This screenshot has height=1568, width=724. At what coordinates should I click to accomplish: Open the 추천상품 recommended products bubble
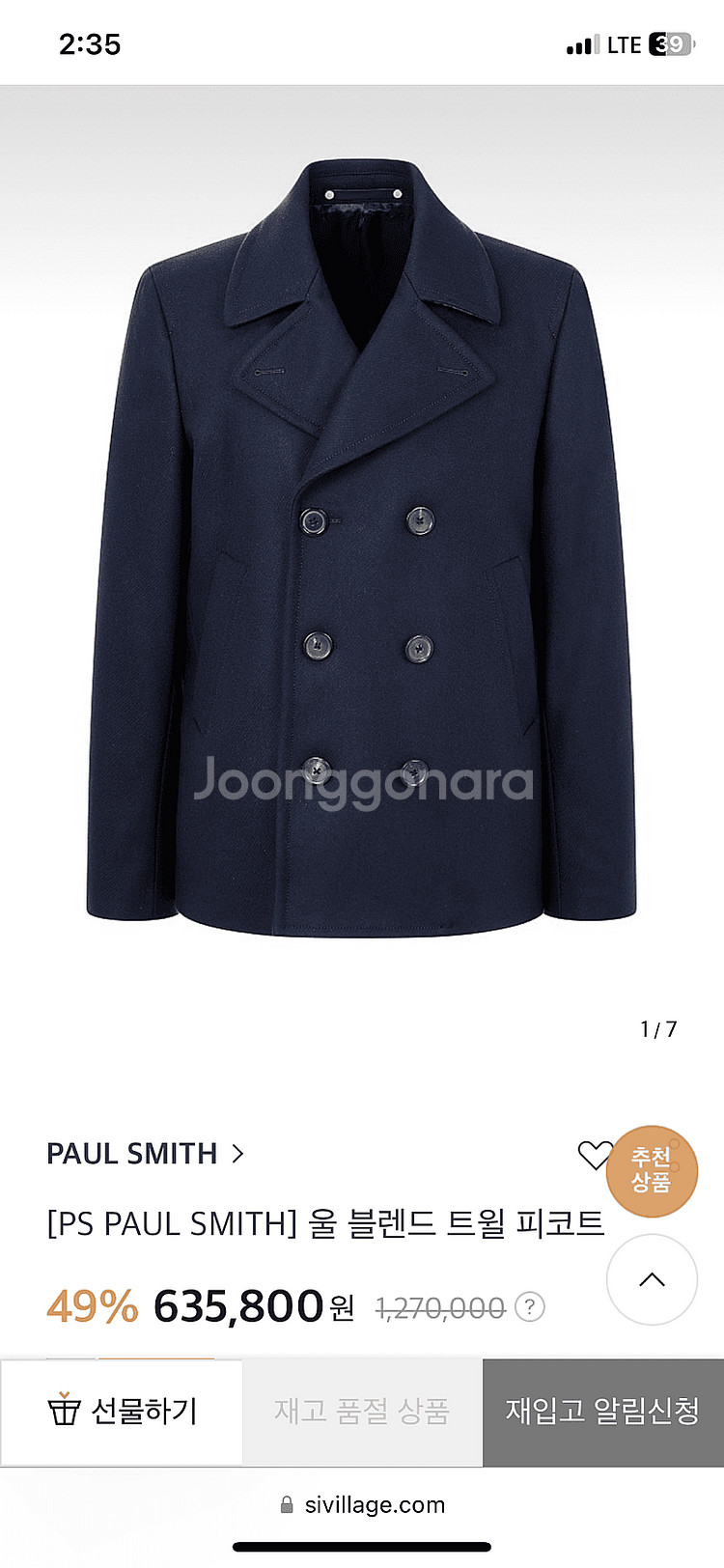(x=653, y=1171)
